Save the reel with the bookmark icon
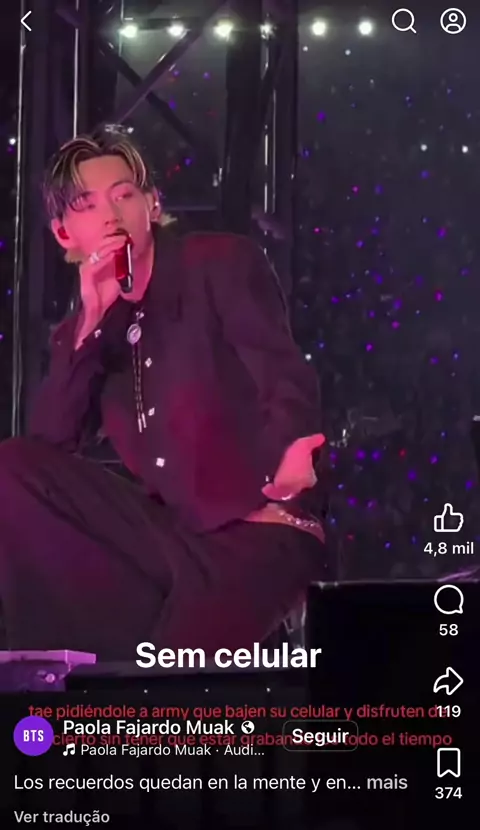The height and width of the screenshot is (830, 480). [448, 763]
